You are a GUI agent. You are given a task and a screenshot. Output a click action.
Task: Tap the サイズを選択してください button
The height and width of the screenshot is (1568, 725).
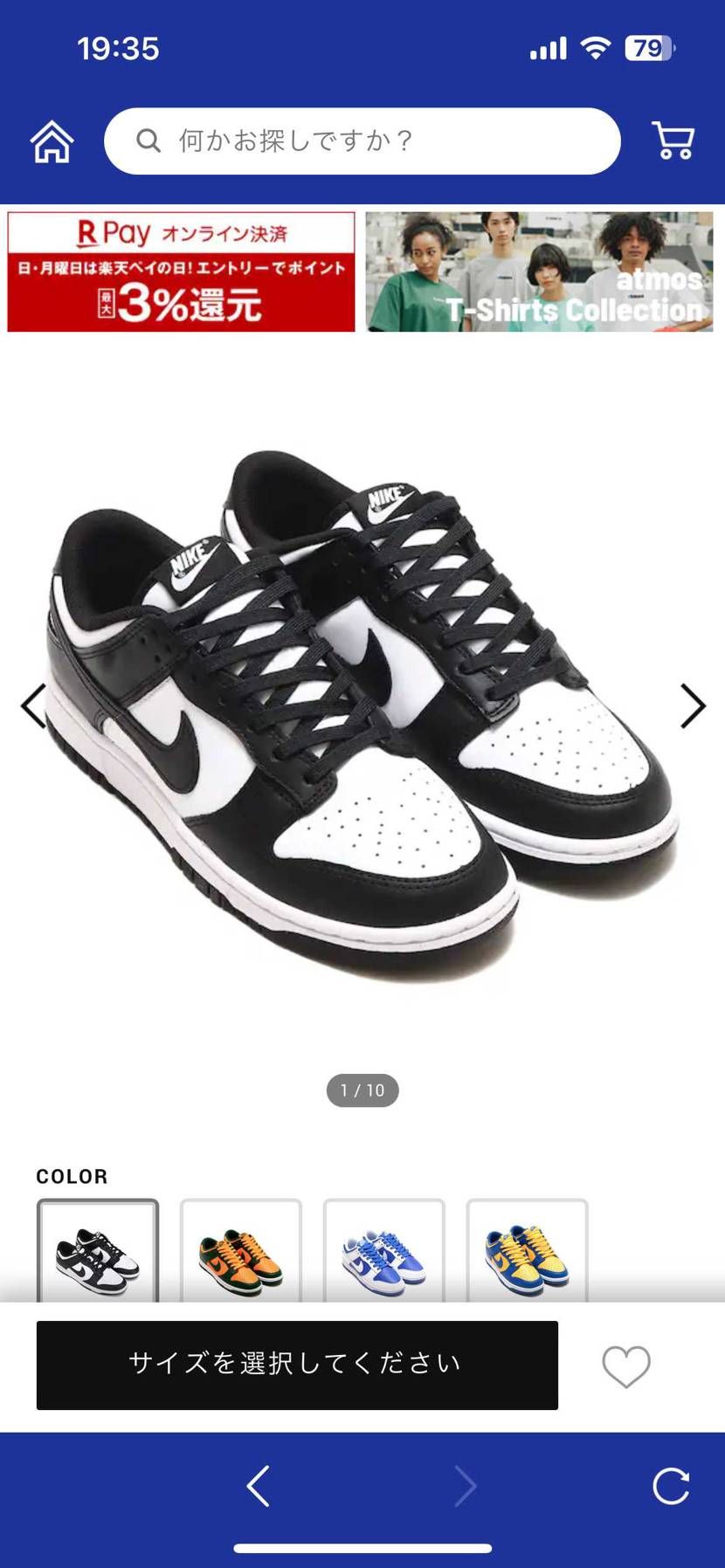tap(297, 1365)
